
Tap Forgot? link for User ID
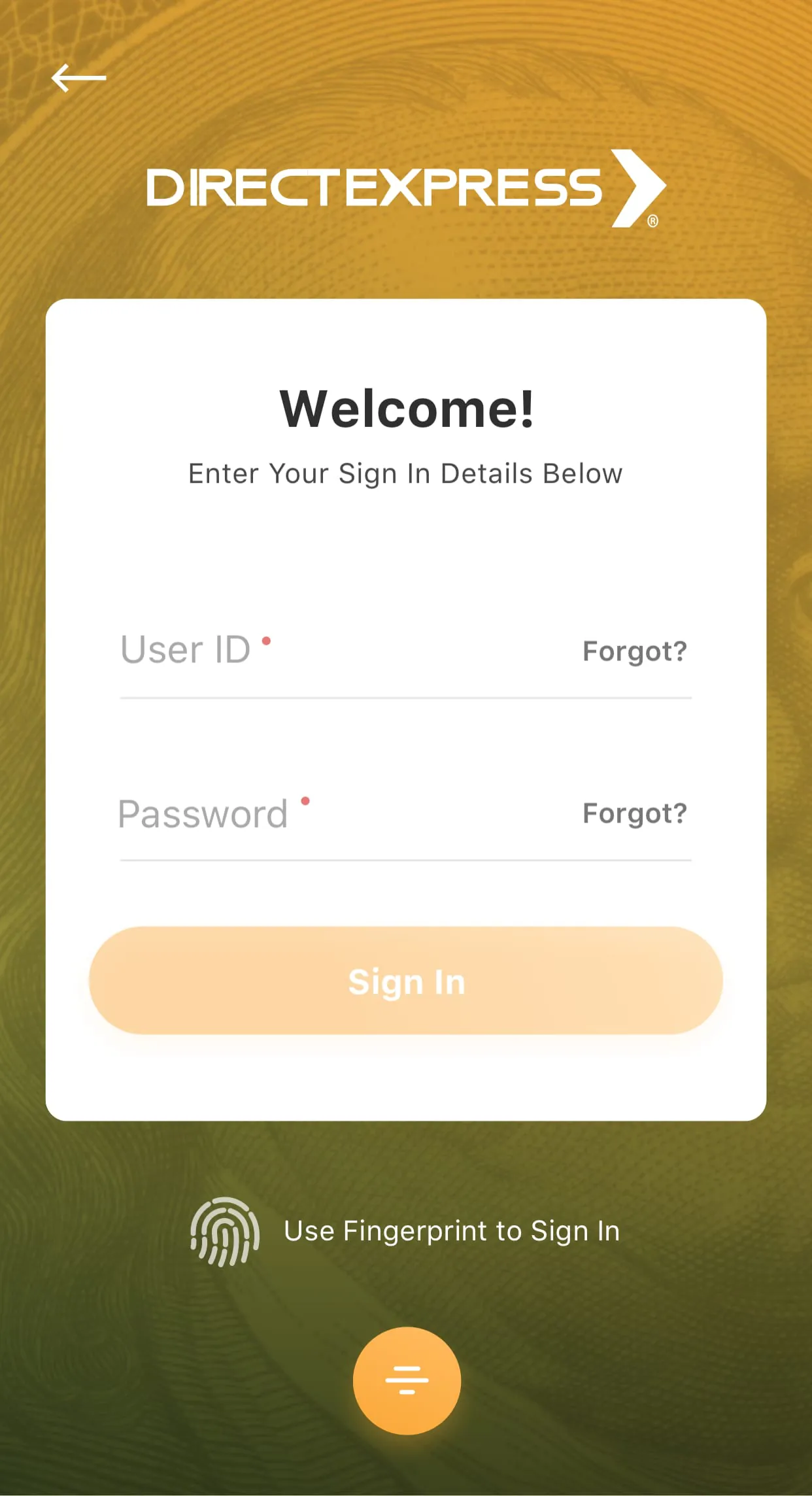(x=634, y=651)
